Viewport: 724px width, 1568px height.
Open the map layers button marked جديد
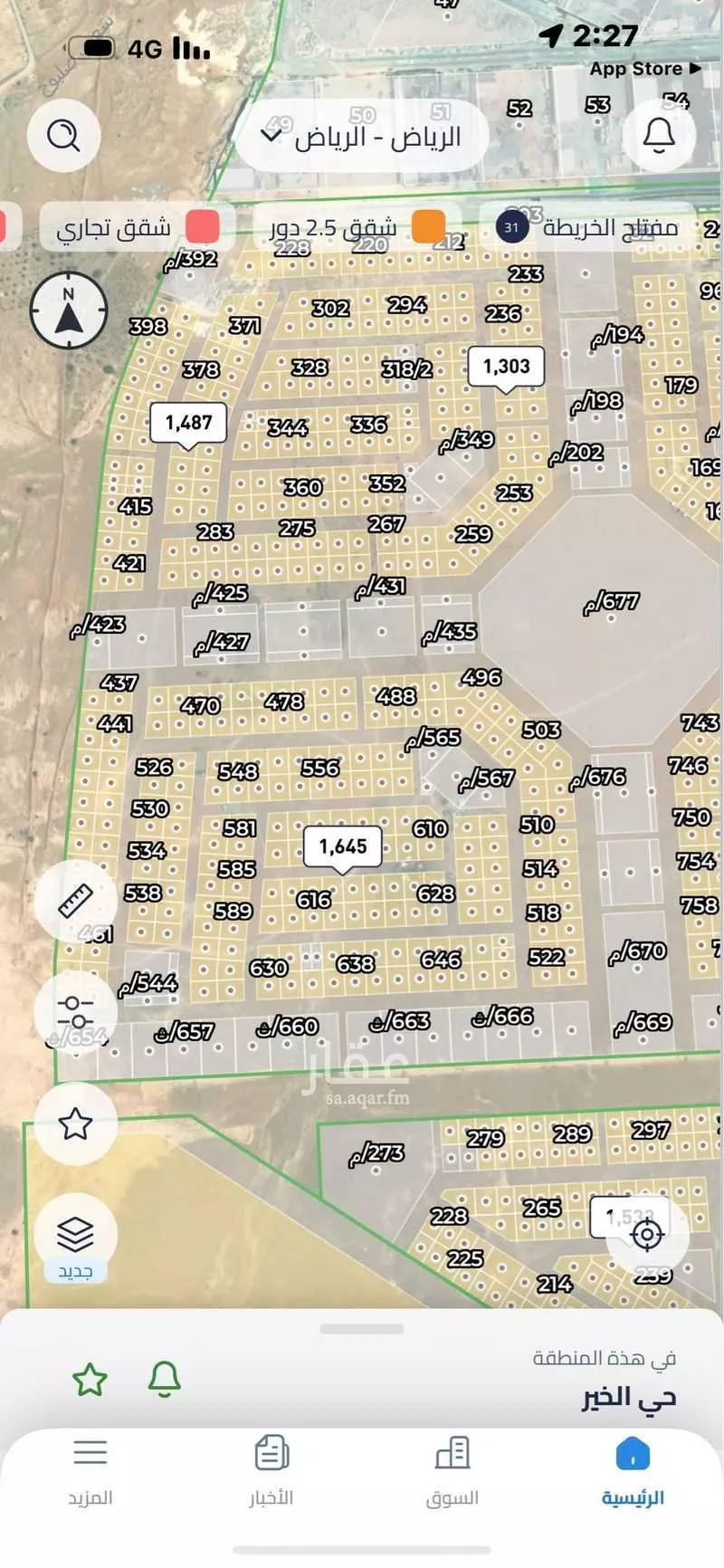tap(75, 1238)
